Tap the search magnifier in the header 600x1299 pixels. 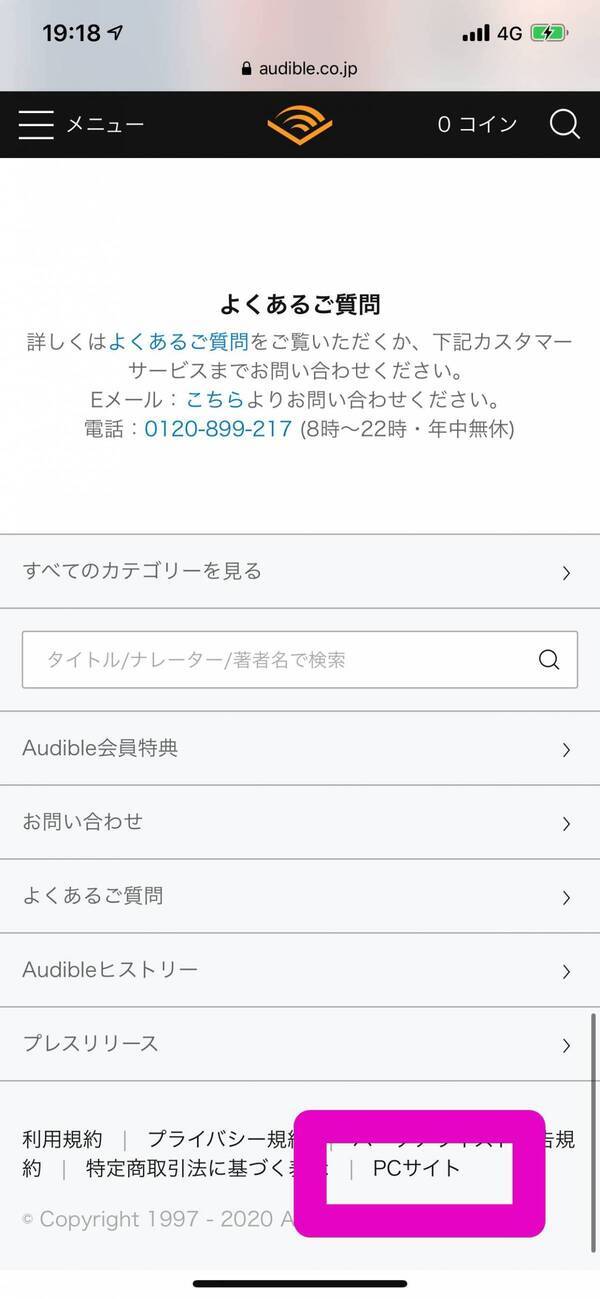coord(565,125)
